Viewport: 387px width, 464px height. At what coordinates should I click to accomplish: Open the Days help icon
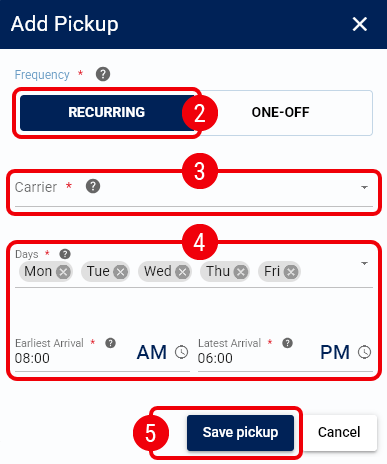click(x=65, y=254)
